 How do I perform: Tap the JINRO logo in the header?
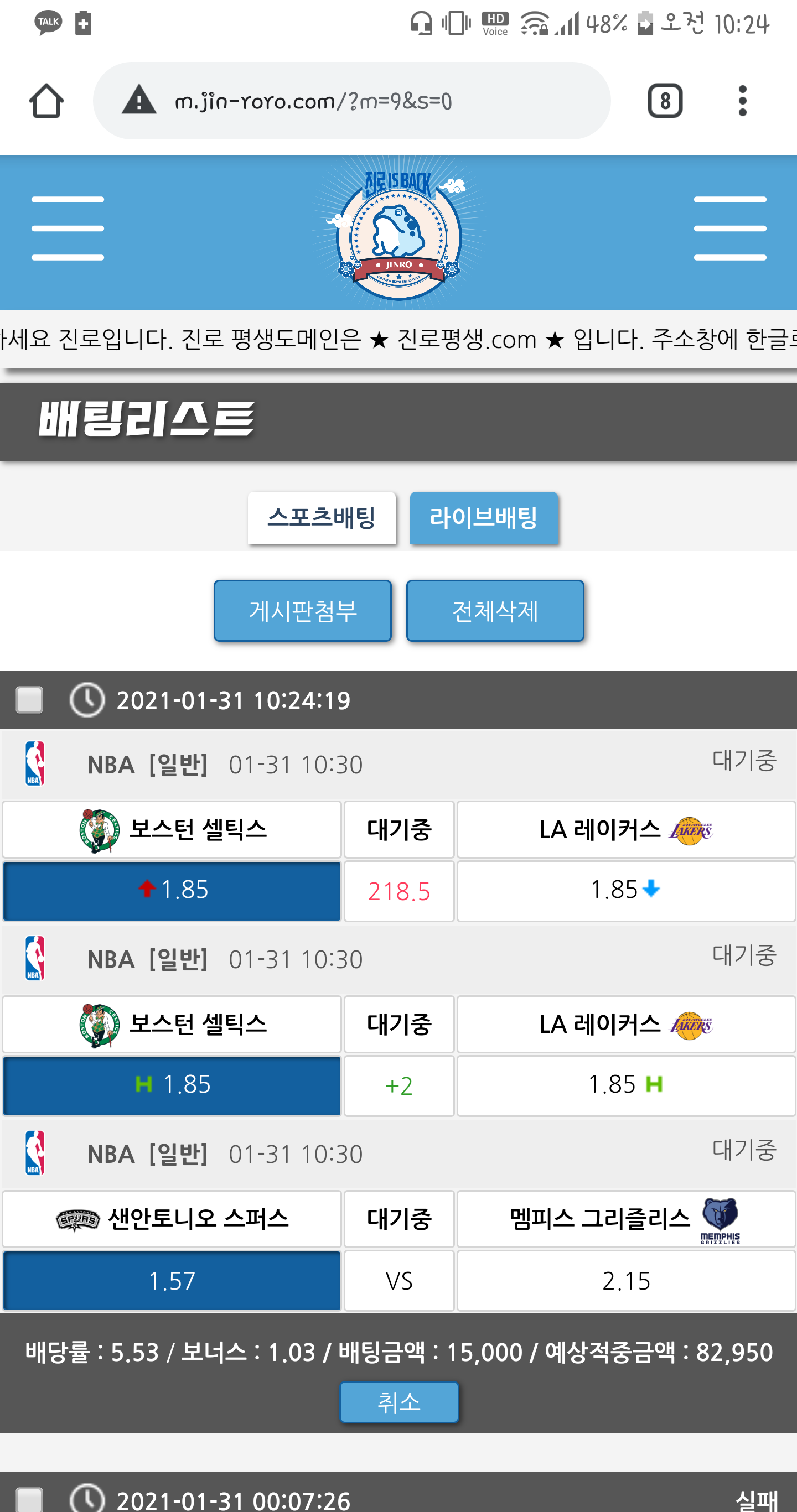click(x=399, y=233)
